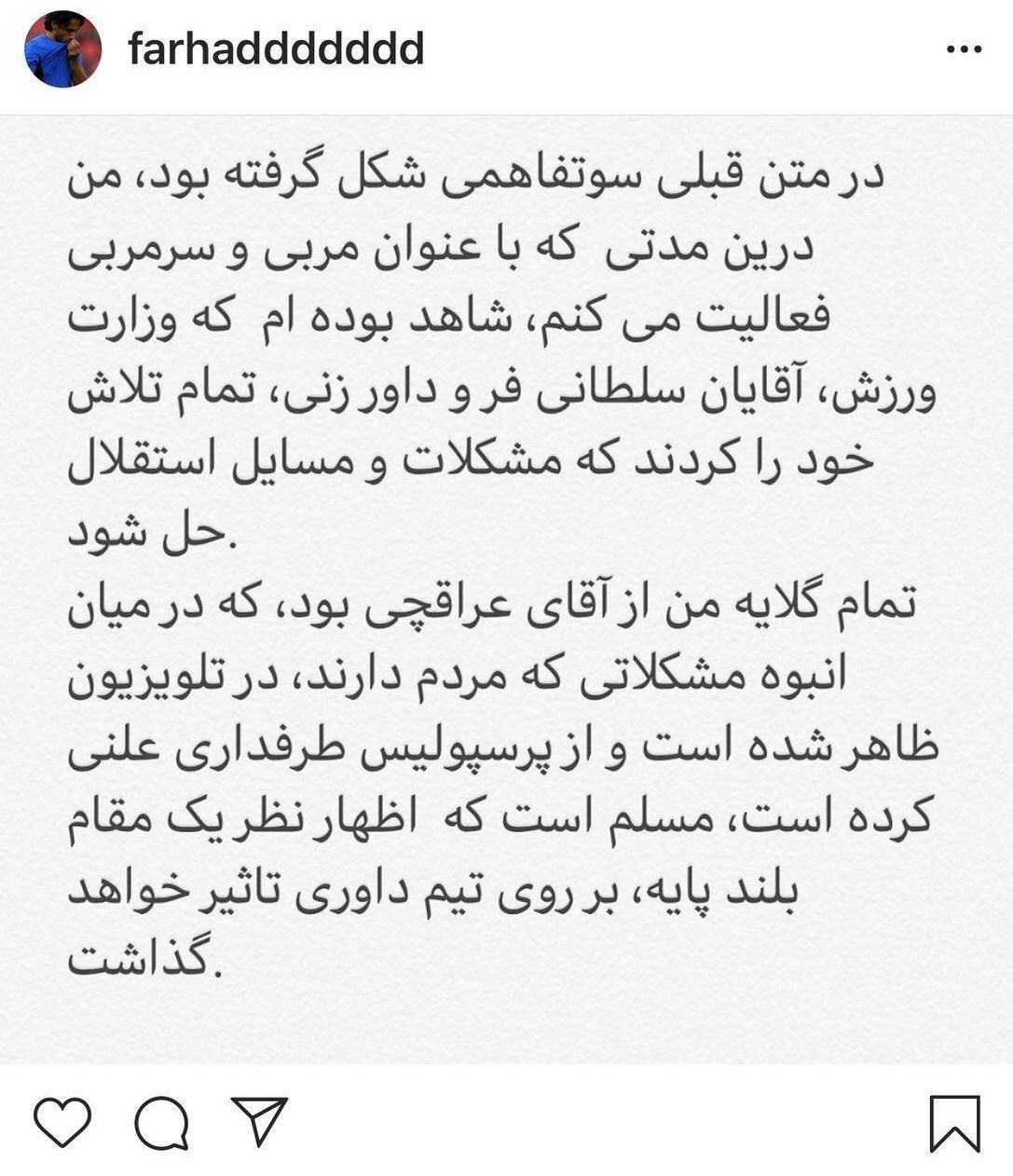
Task: Like this post with the heart
Action: coord(62,1122)
